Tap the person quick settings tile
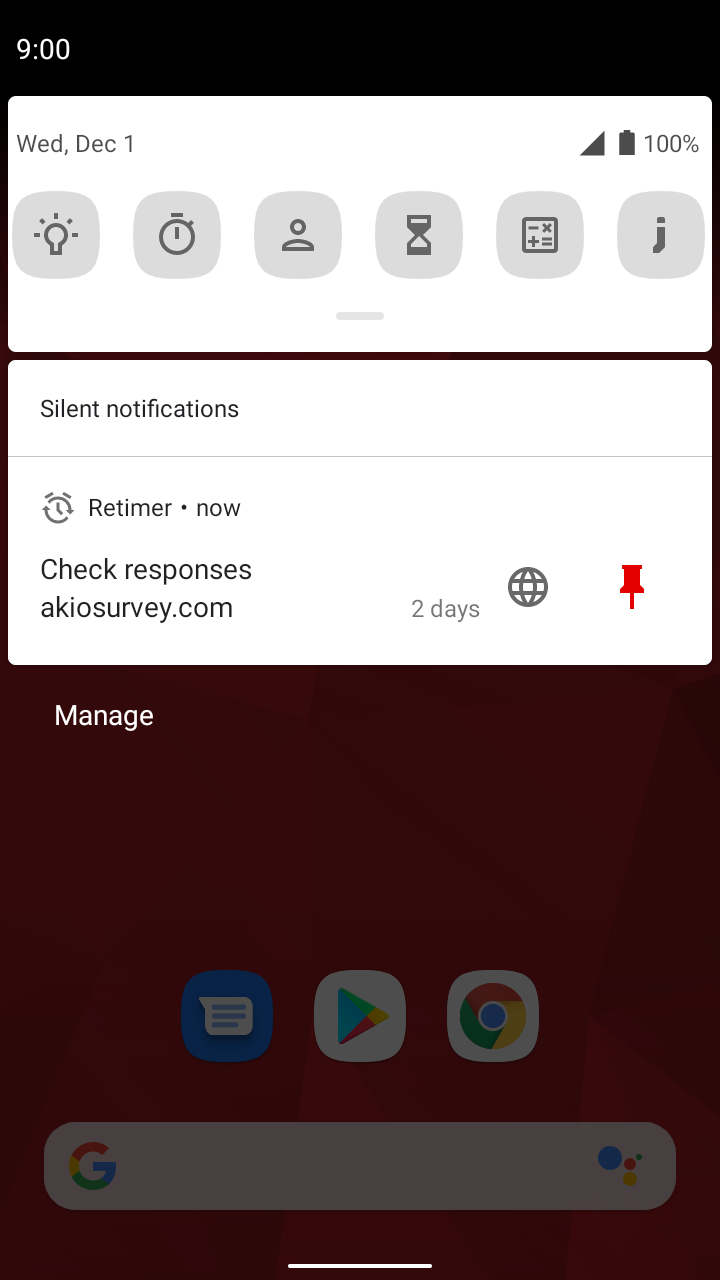 (298, 235)
